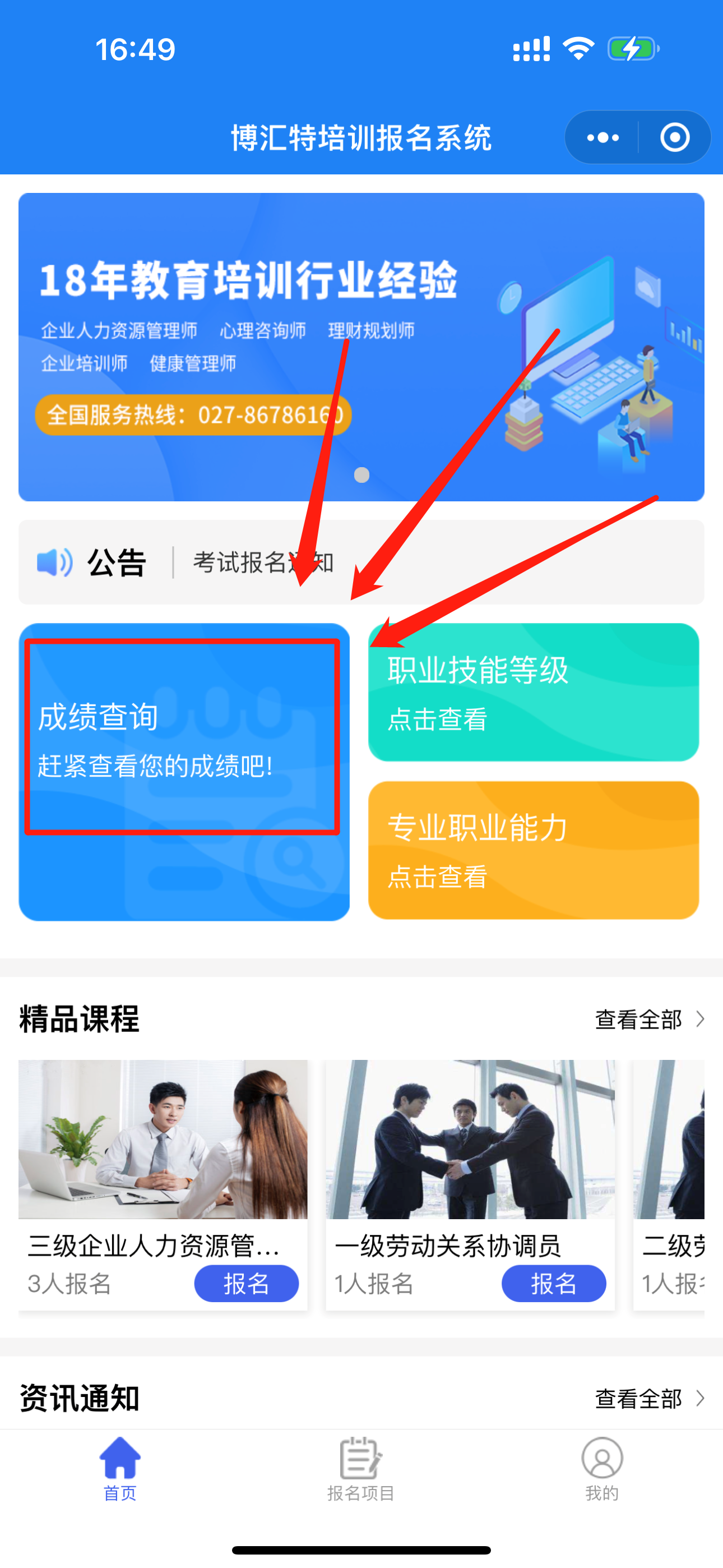Close the mini program via circle icon
The image size is (723, 1568).
pyautogui.click(x=674, y=137)
